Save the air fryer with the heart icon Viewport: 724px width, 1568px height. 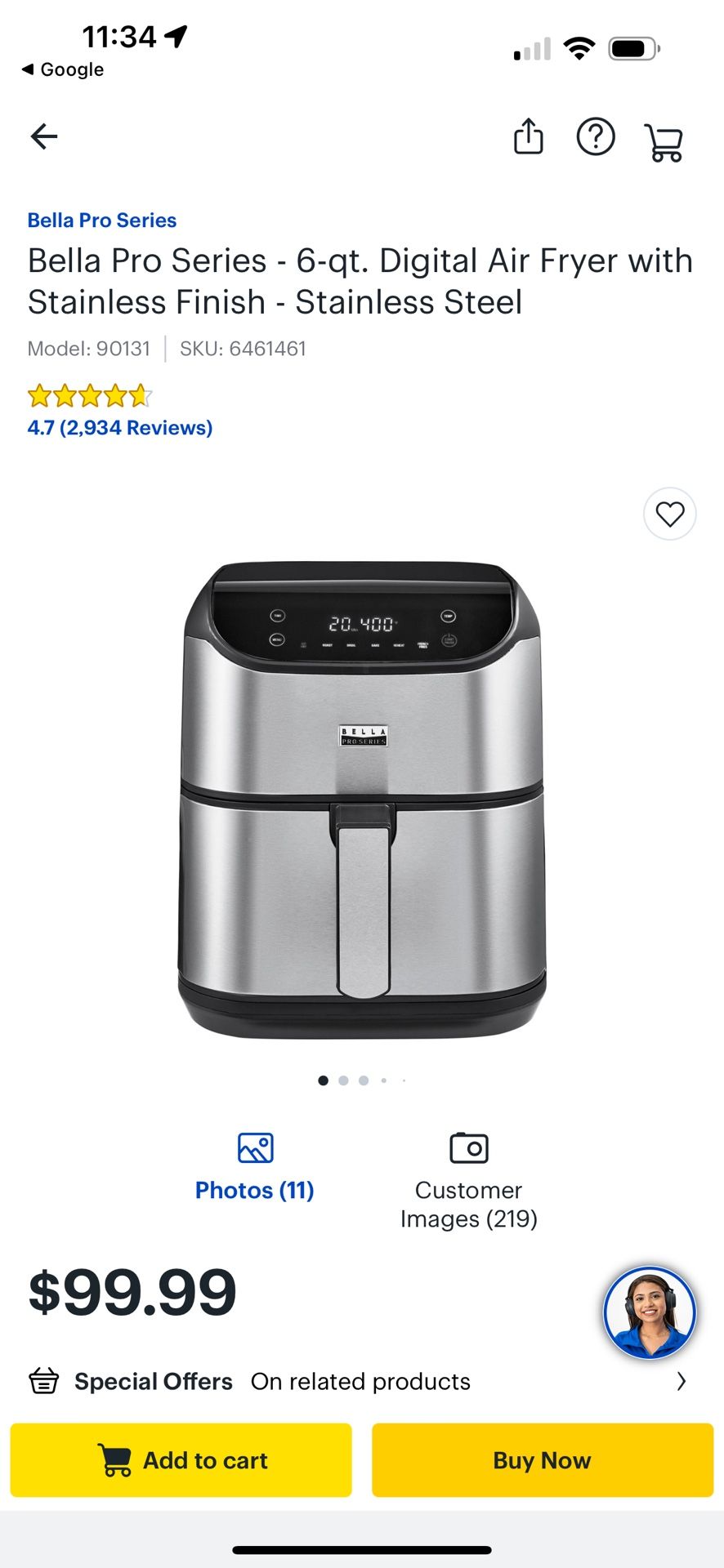(670, 514)
